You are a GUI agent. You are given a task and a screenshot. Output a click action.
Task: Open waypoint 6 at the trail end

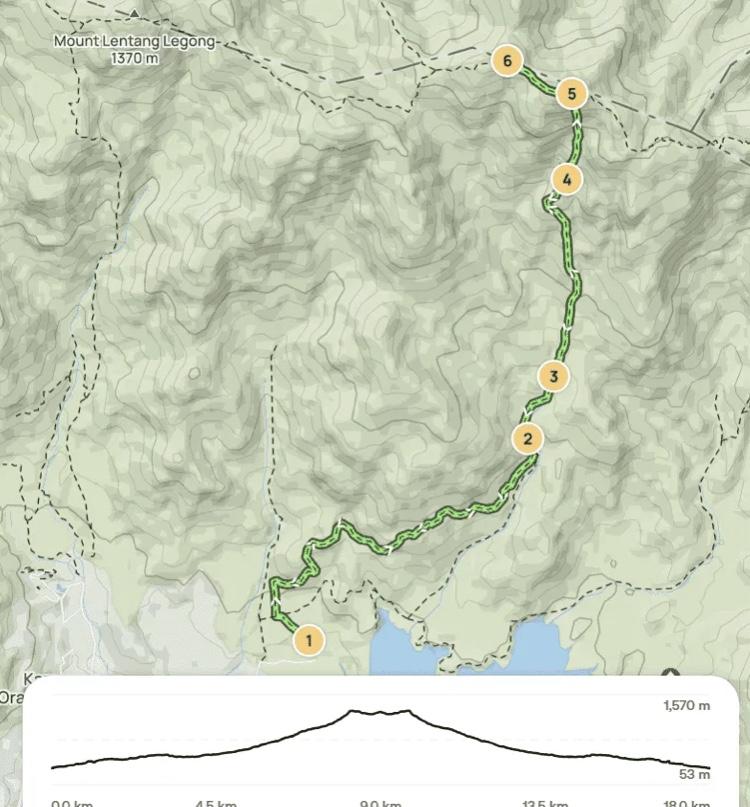point(508,62)
